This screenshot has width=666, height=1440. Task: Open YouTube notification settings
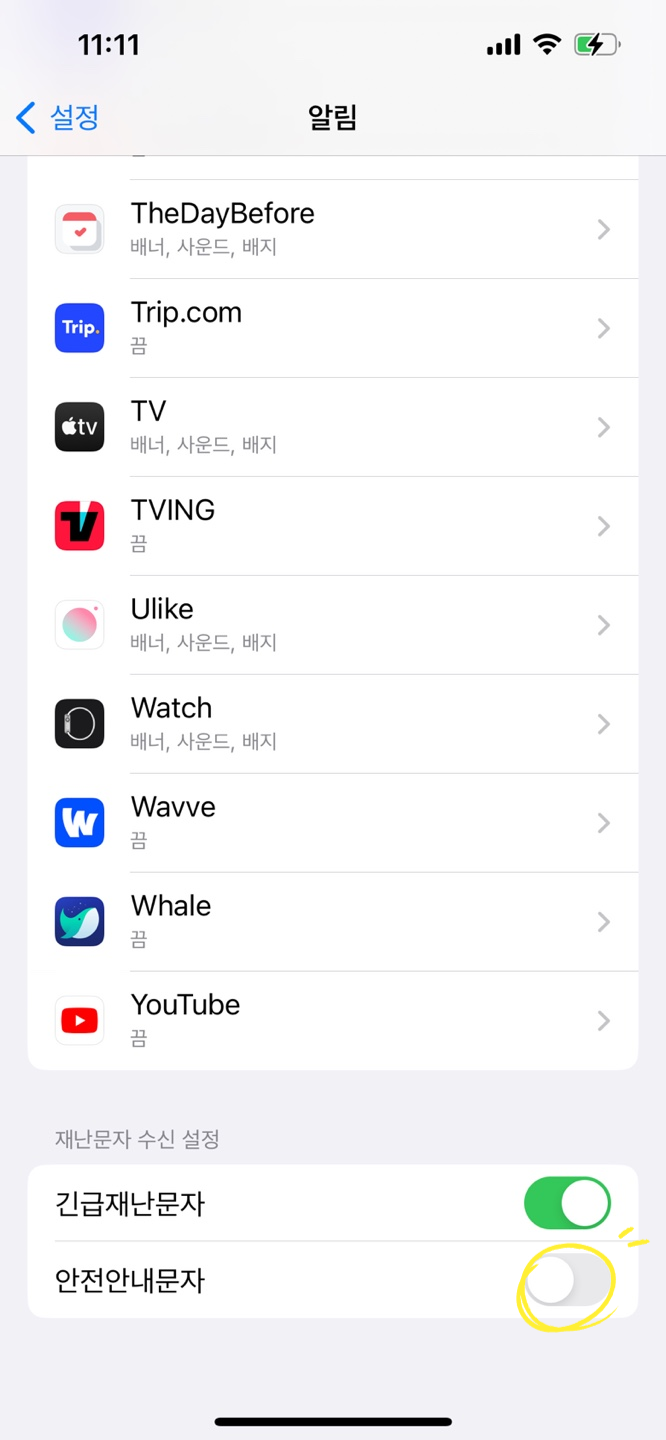333,1021
